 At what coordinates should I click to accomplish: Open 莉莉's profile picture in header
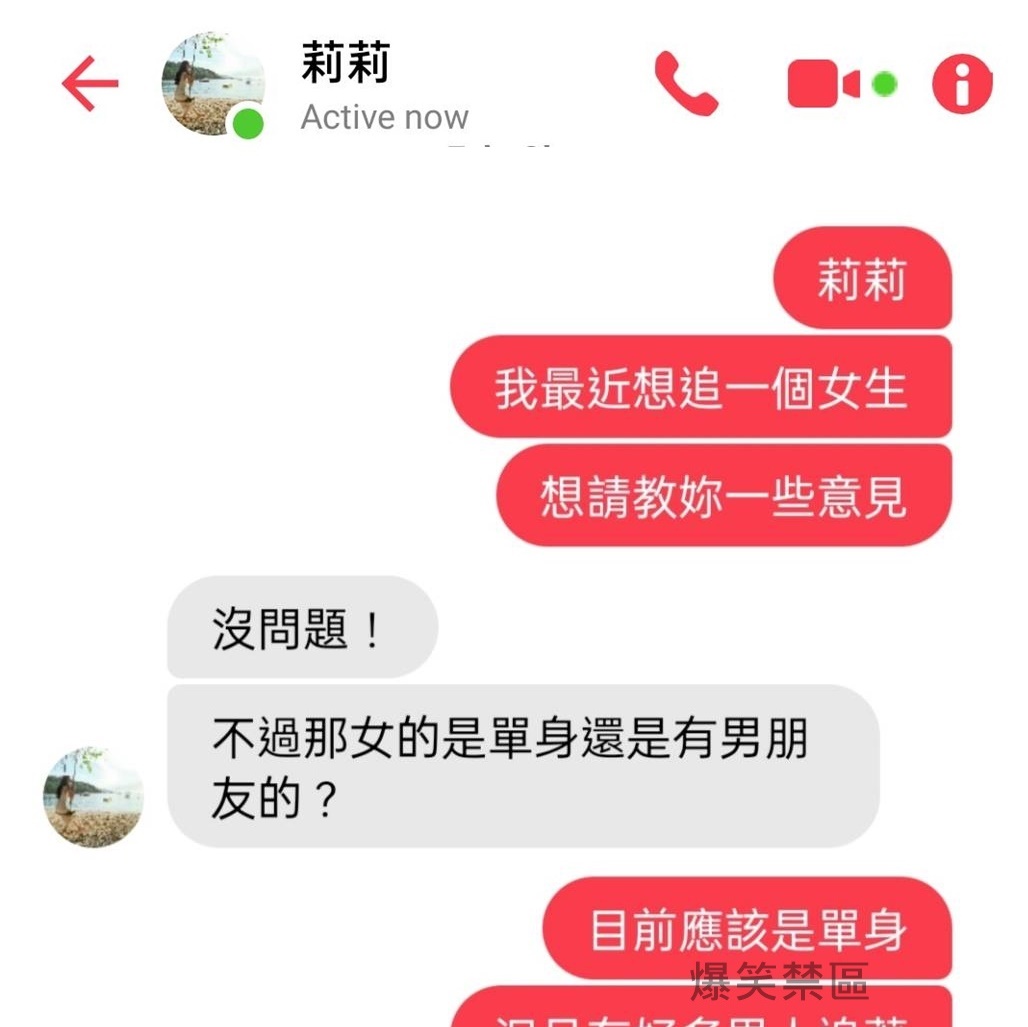[x=213, y=84]
